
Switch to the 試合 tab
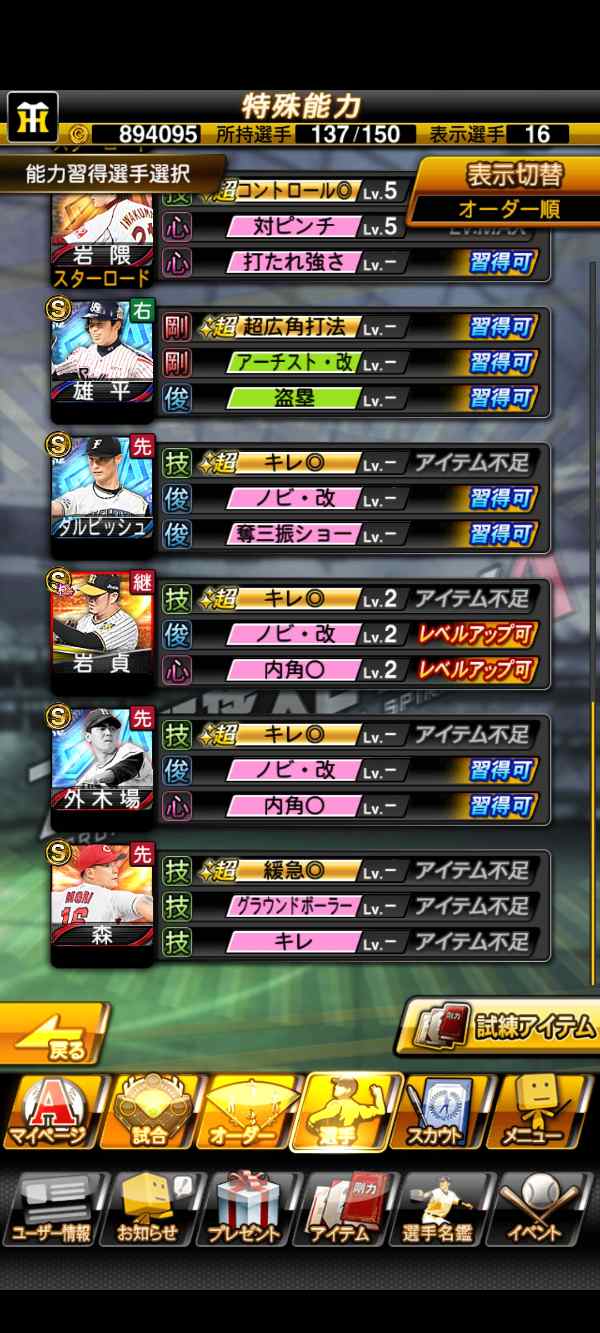click(x=148, y=1112)
